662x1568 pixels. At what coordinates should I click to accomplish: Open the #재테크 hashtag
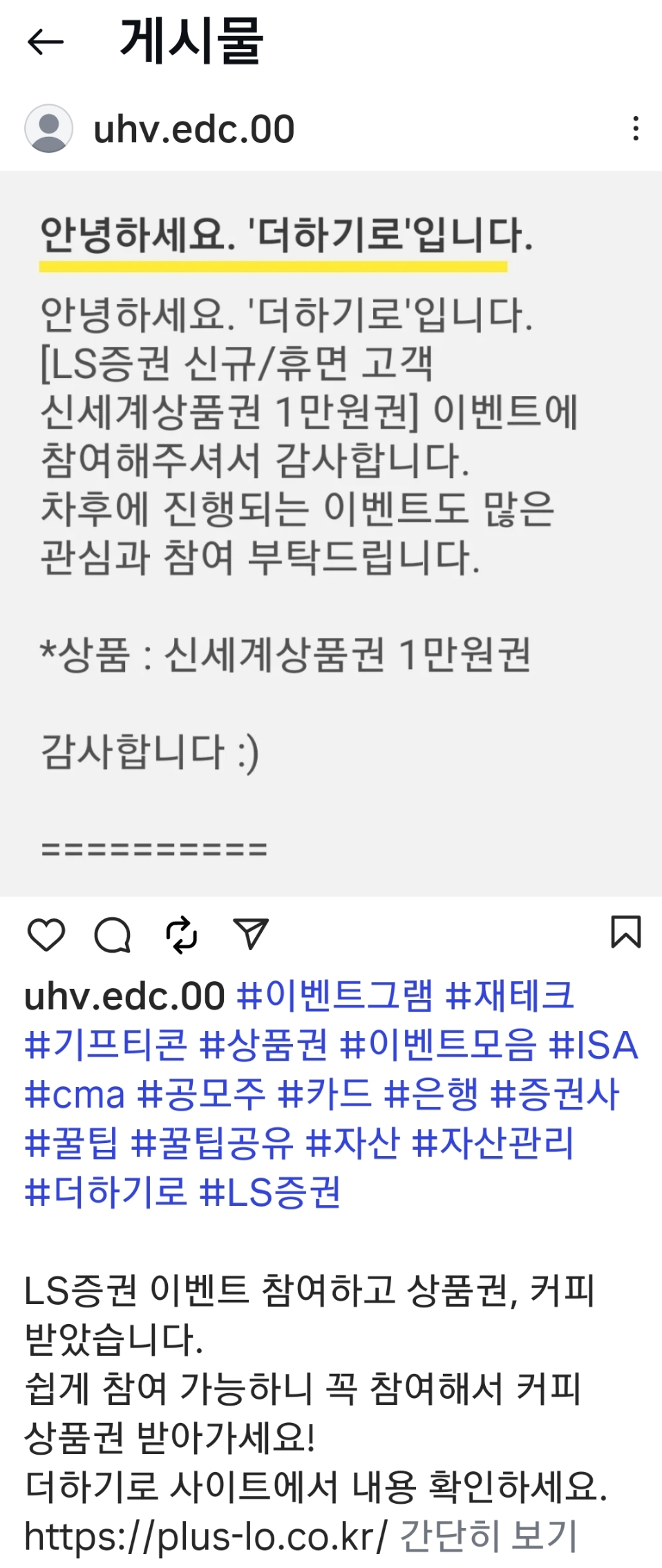[509, 996]
